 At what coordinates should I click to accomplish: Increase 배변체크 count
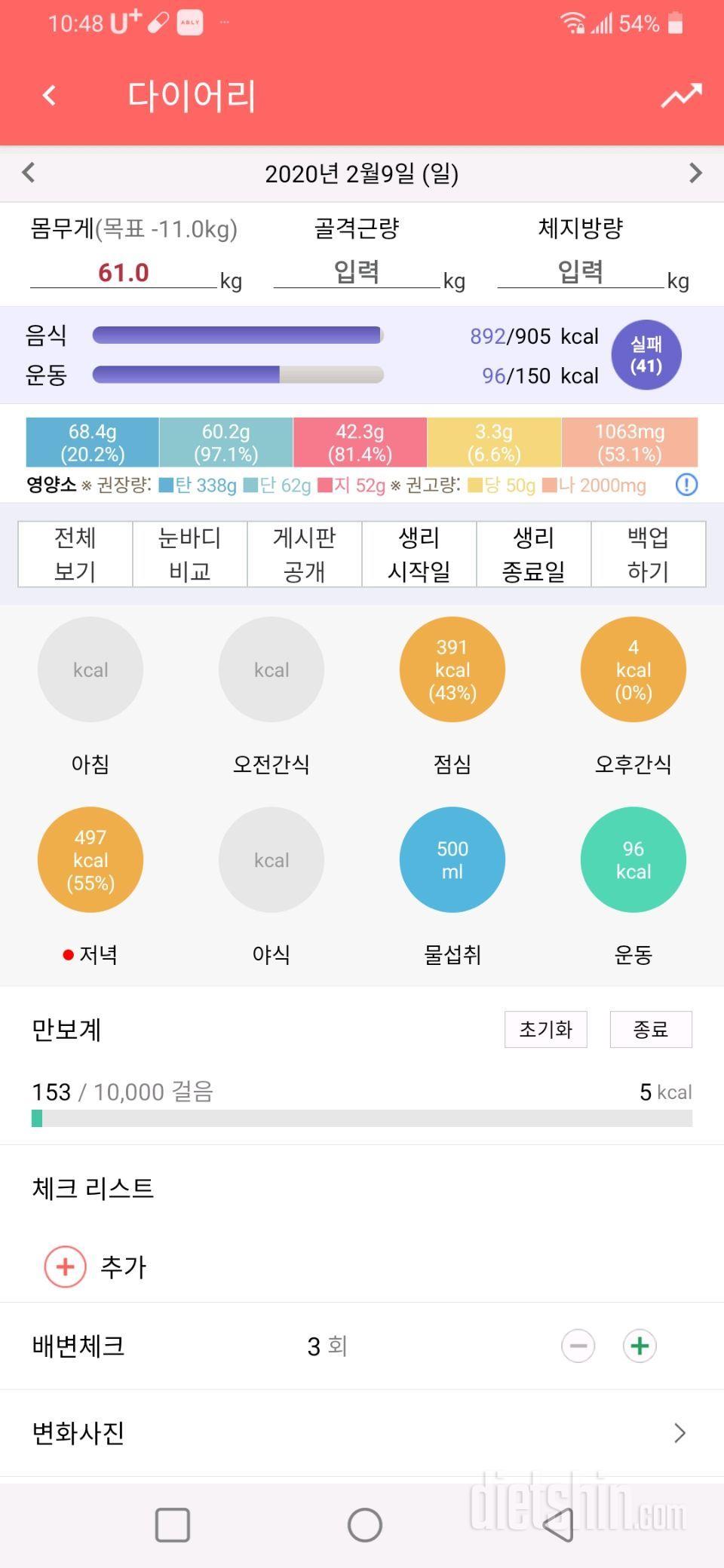(640, 1346)
